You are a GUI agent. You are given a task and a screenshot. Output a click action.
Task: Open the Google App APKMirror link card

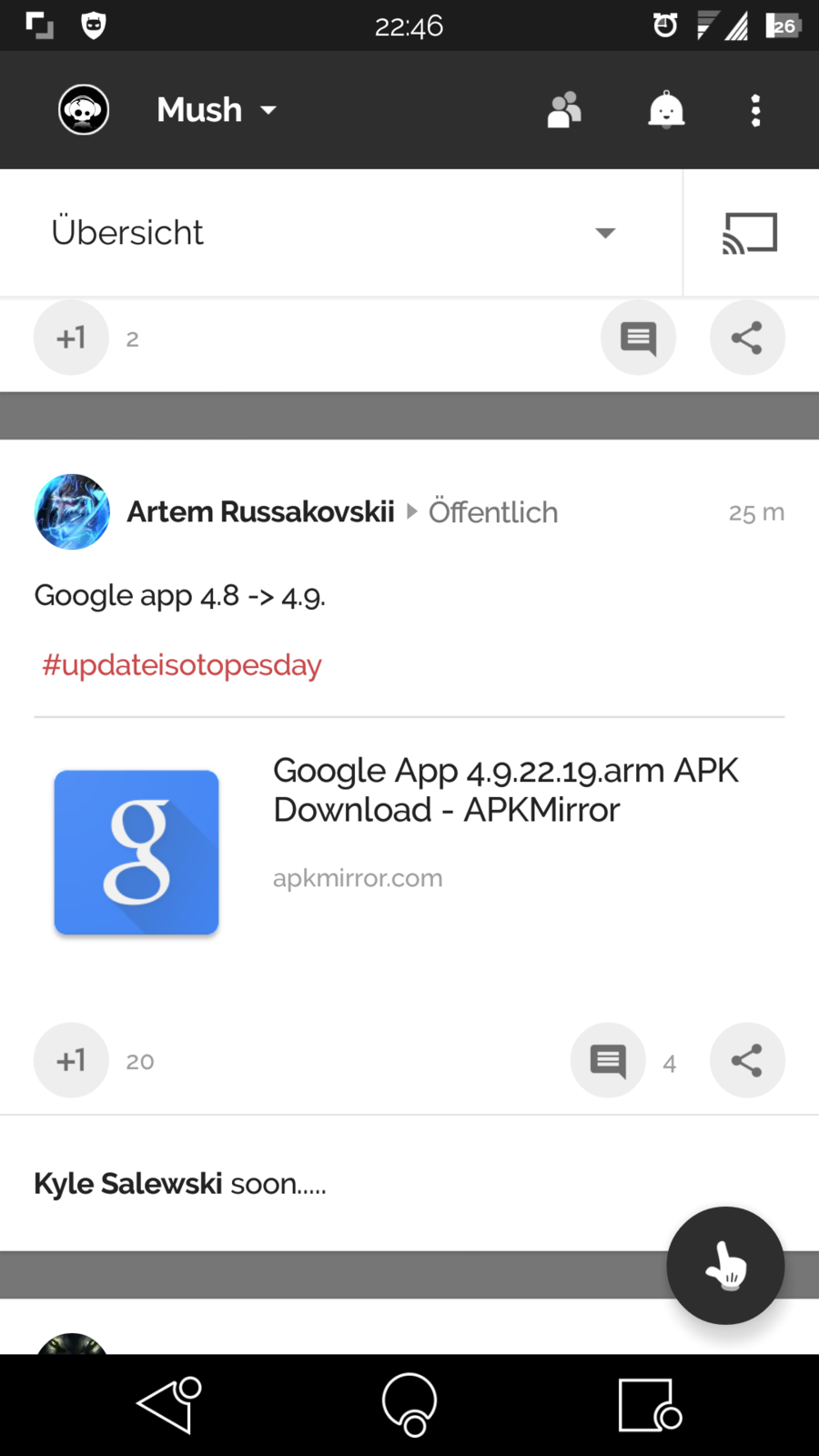point(409,851)
